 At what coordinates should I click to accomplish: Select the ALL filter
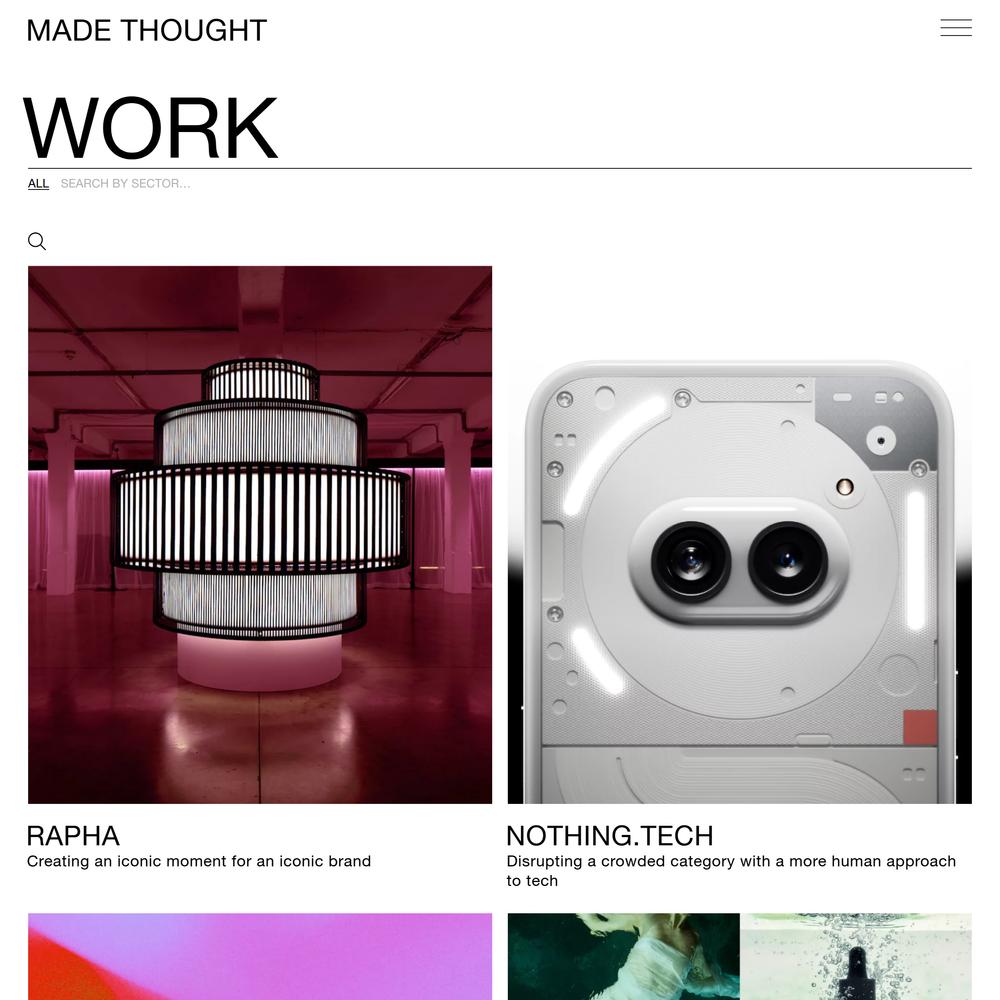(38, 184)
